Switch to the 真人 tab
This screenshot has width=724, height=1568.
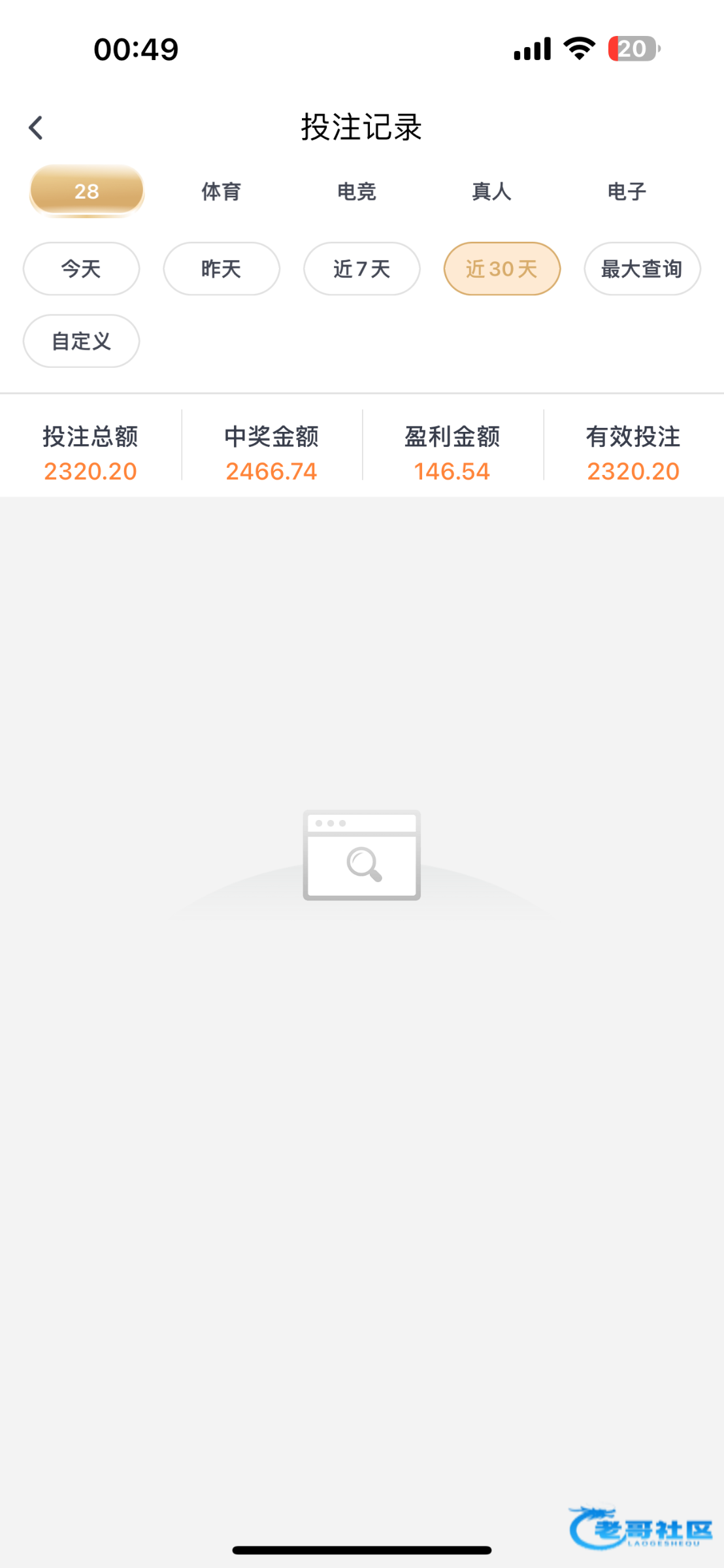coord(492,191)
